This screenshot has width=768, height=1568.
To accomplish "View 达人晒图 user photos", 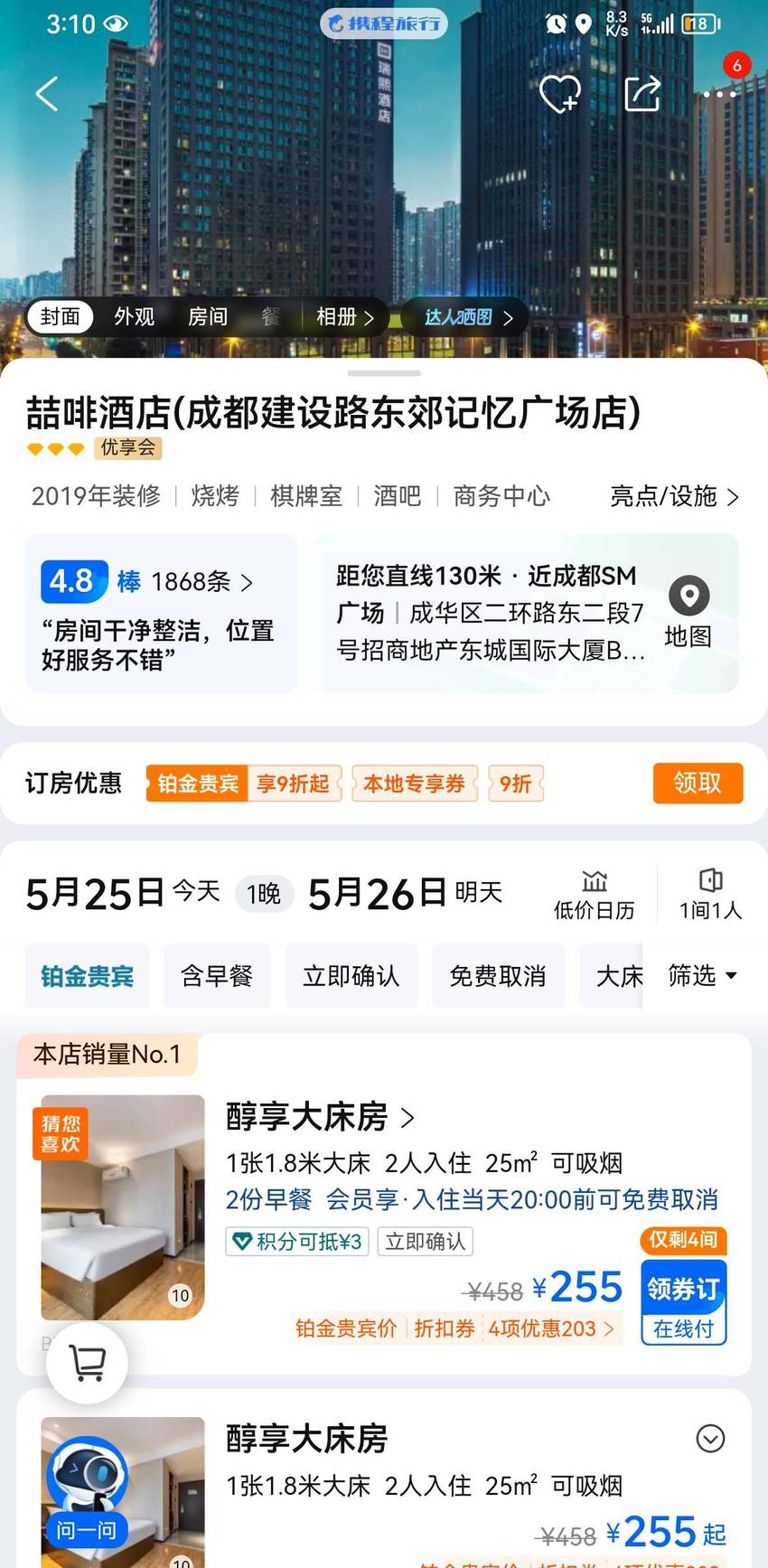I will pos(467,317).
